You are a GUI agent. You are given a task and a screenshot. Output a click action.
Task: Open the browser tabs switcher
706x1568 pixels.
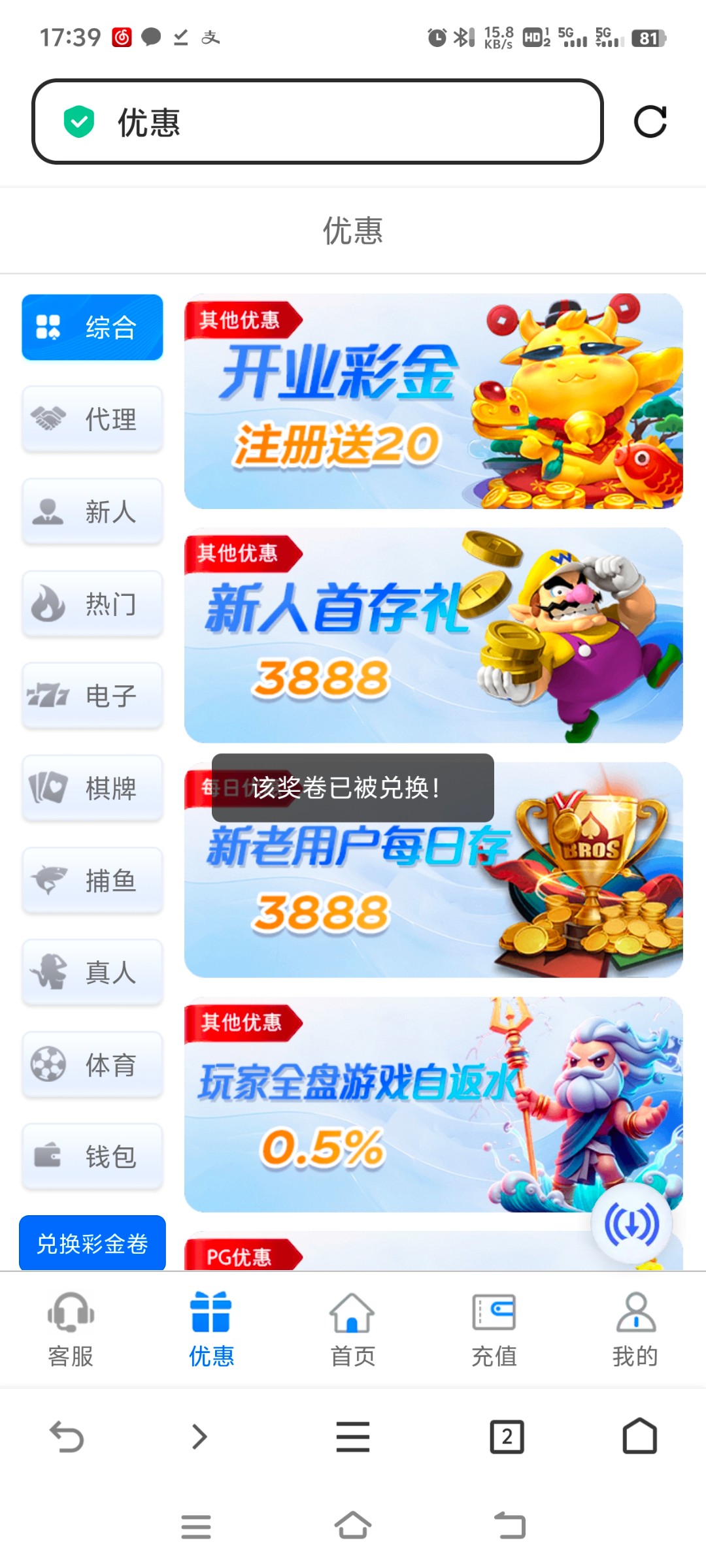pyautogui.click(x=507, y=1437)
